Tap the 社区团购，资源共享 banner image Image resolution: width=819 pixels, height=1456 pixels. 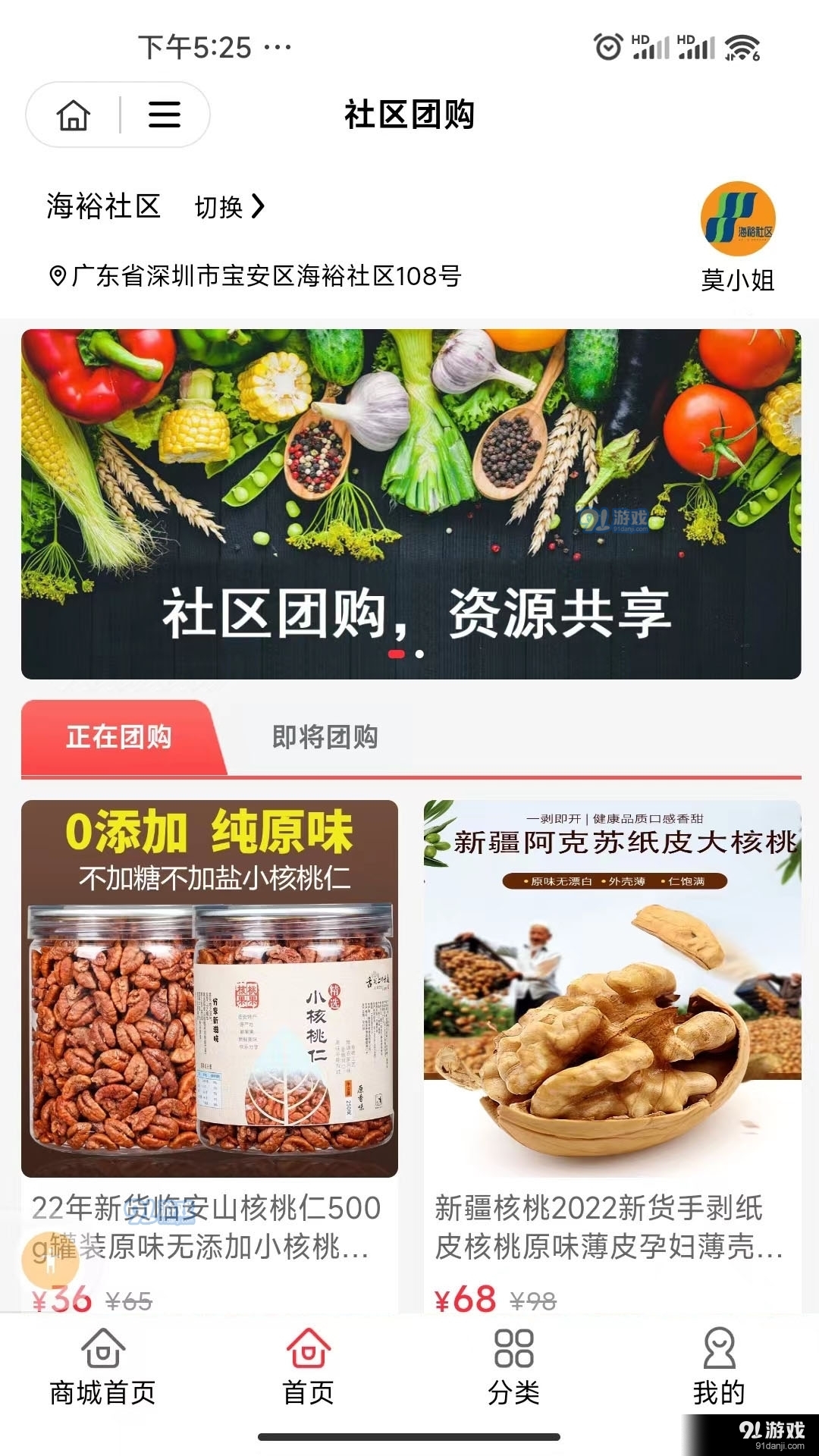point(409,500)
